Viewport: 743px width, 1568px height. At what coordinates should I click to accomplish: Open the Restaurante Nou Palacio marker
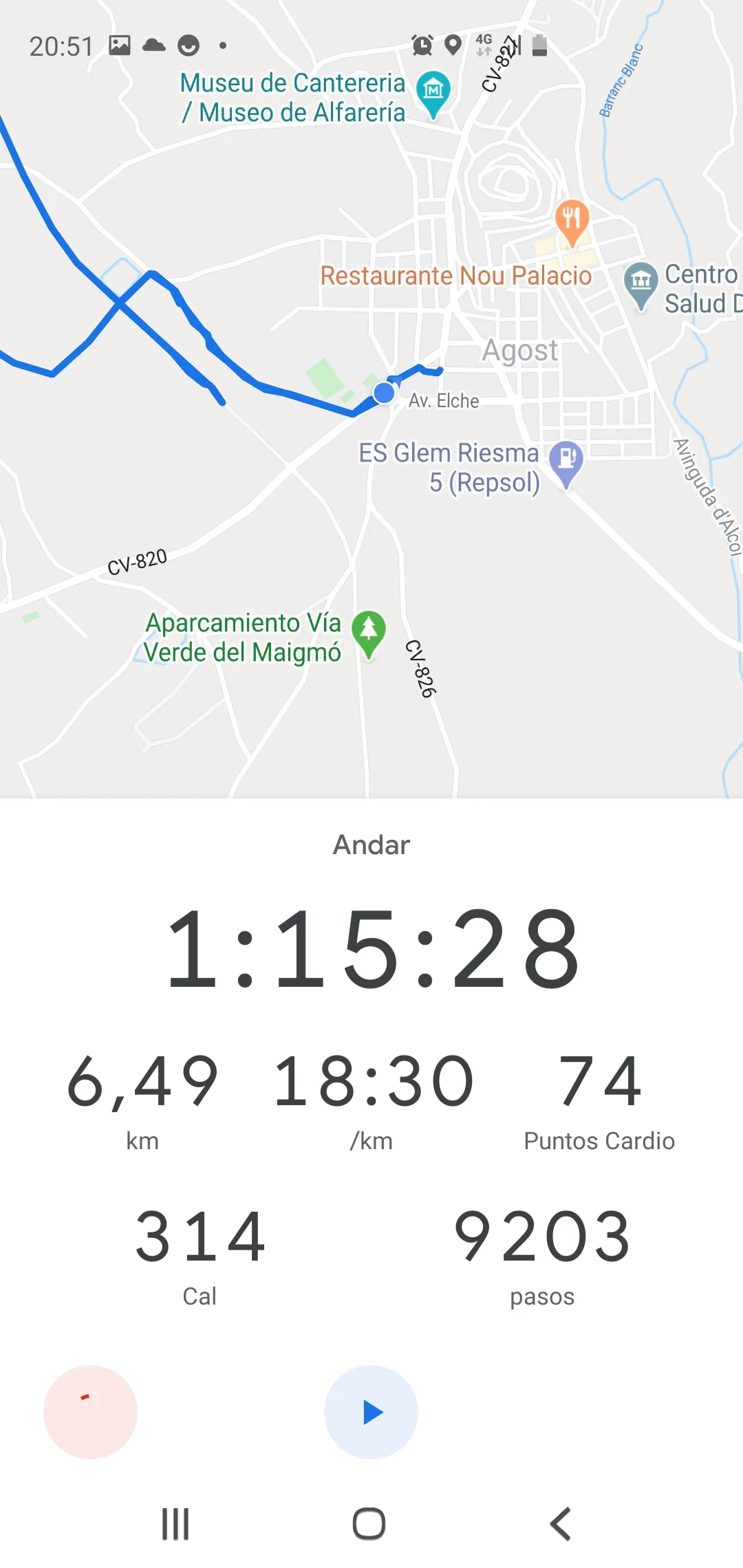point(571,220)
